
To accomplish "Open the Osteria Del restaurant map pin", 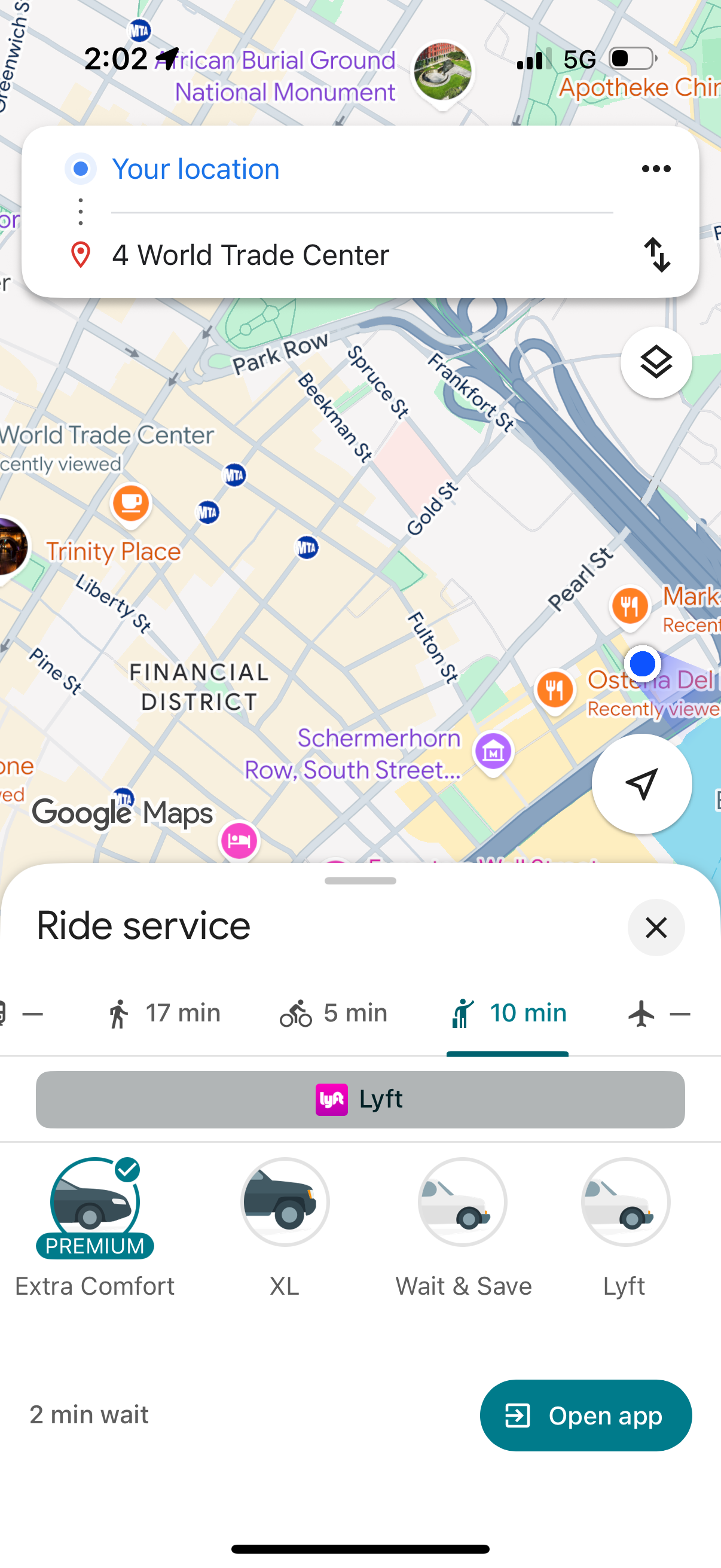I will pyautogui.click(x=555, y=690).
